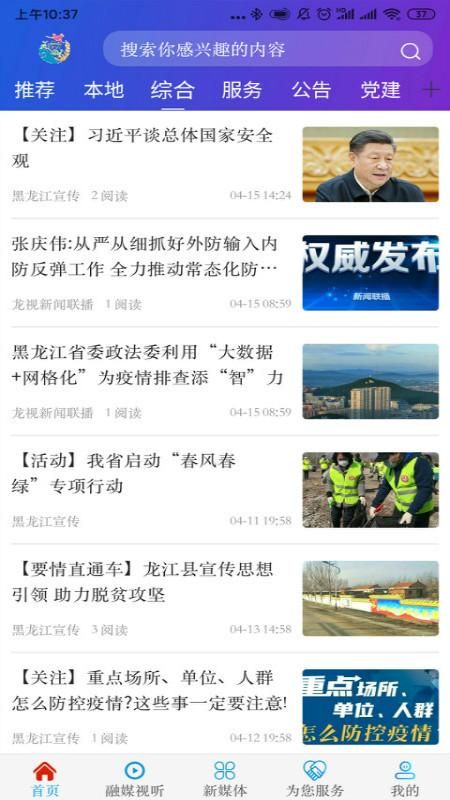Switch to the 新媒体 bottom tab
The image size is (450, 800).
coord(225,779)
